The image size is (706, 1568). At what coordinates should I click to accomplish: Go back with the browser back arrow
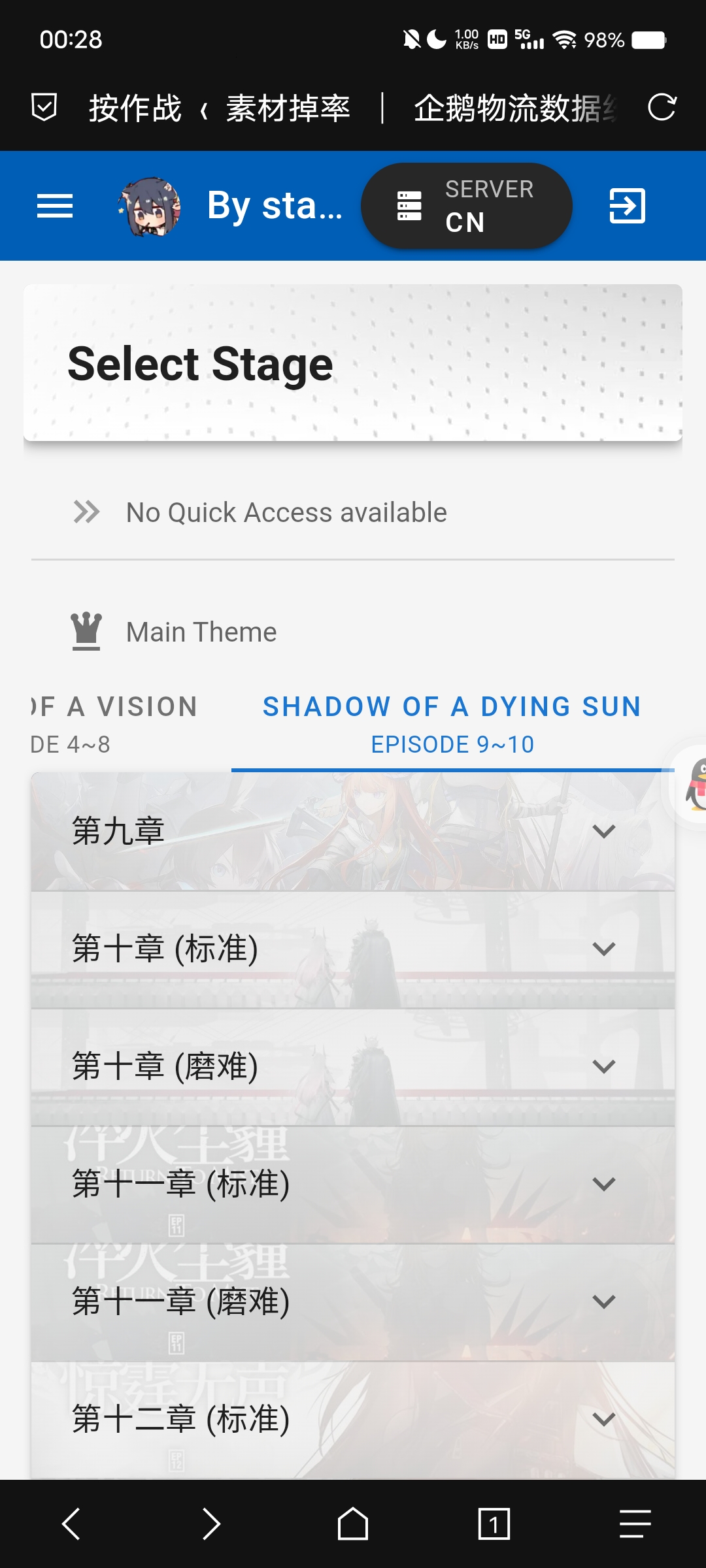coord(71,1524)
